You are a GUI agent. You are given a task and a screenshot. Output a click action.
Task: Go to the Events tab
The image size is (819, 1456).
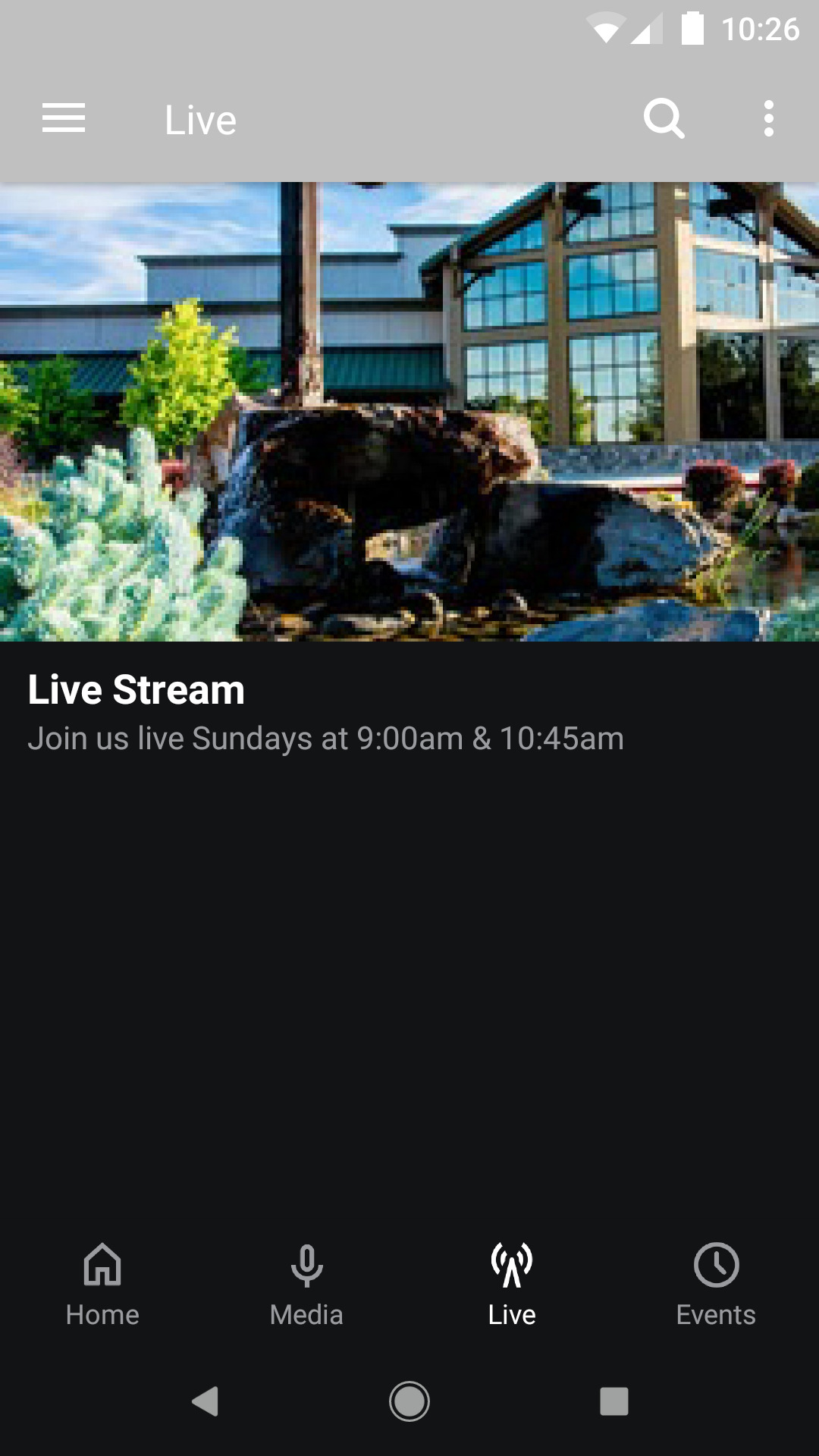pos(716,1285)
